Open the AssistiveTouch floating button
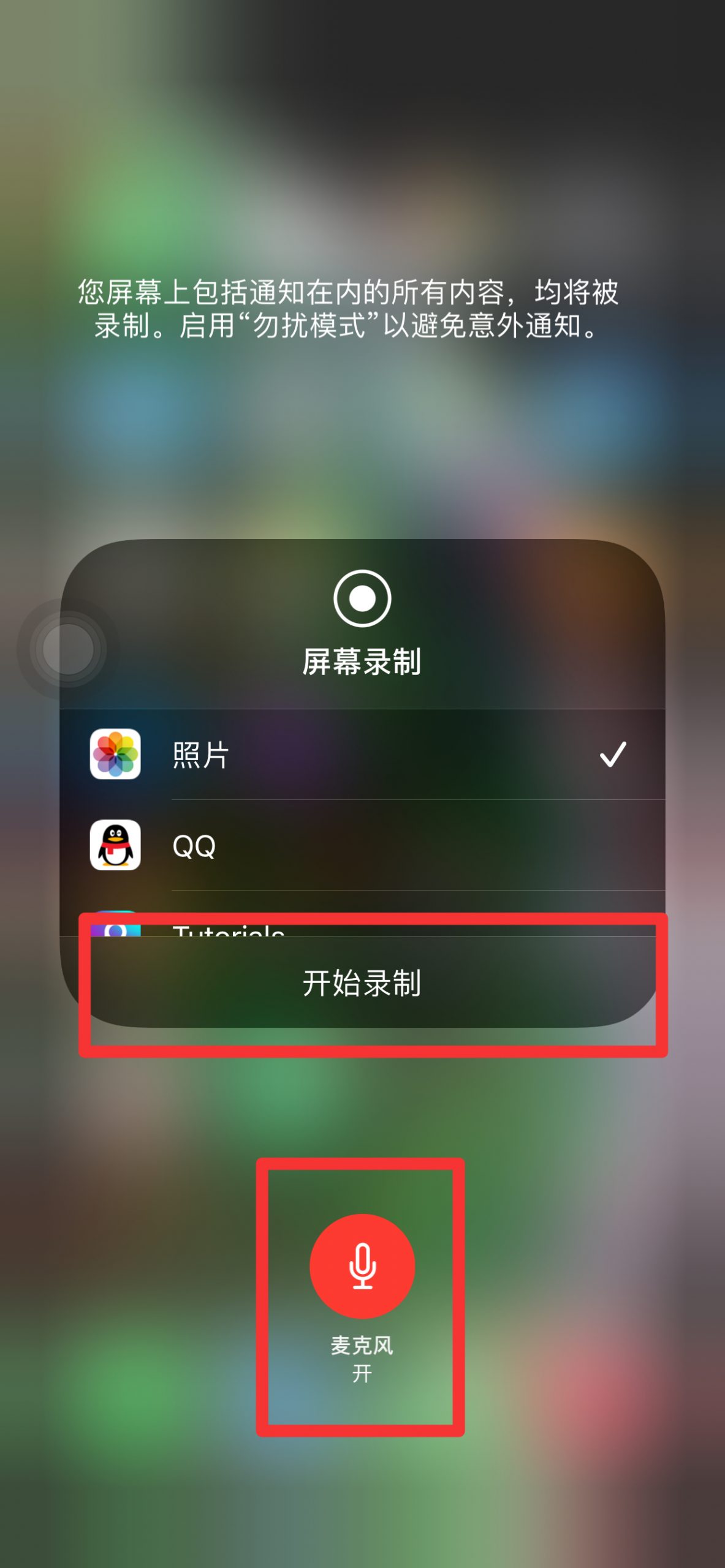 pos(68,649)
